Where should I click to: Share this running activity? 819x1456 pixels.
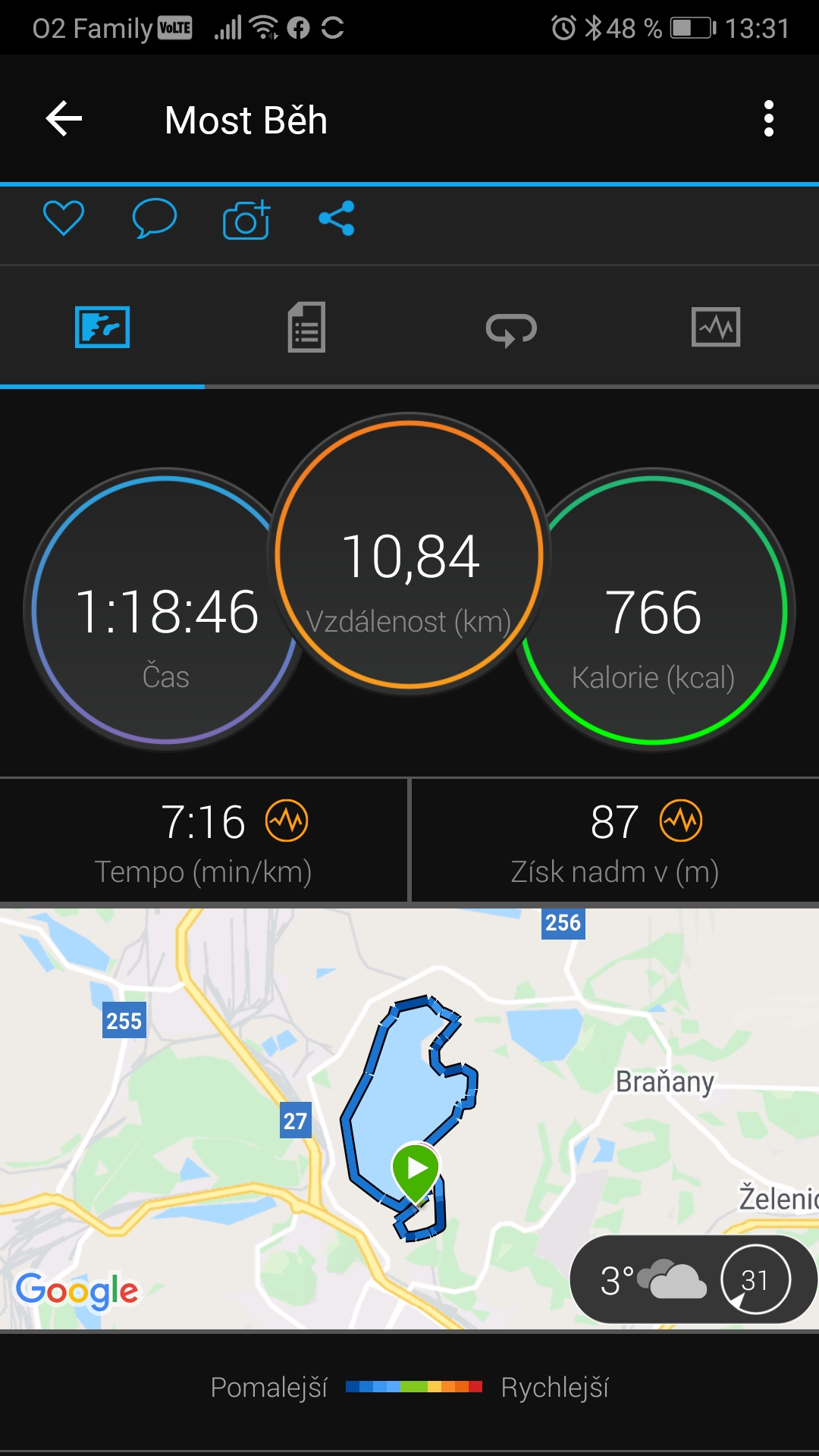click(337, 218)
